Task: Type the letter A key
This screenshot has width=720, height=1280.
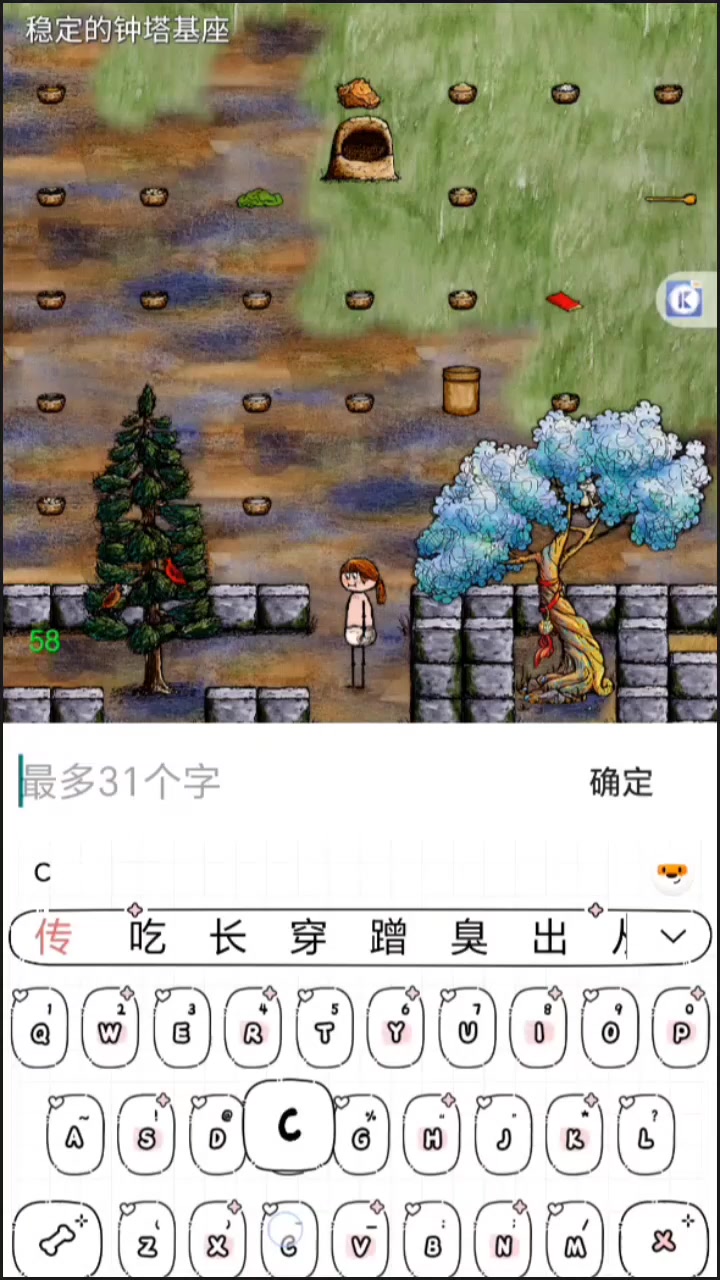Action: coord(75,1134)
